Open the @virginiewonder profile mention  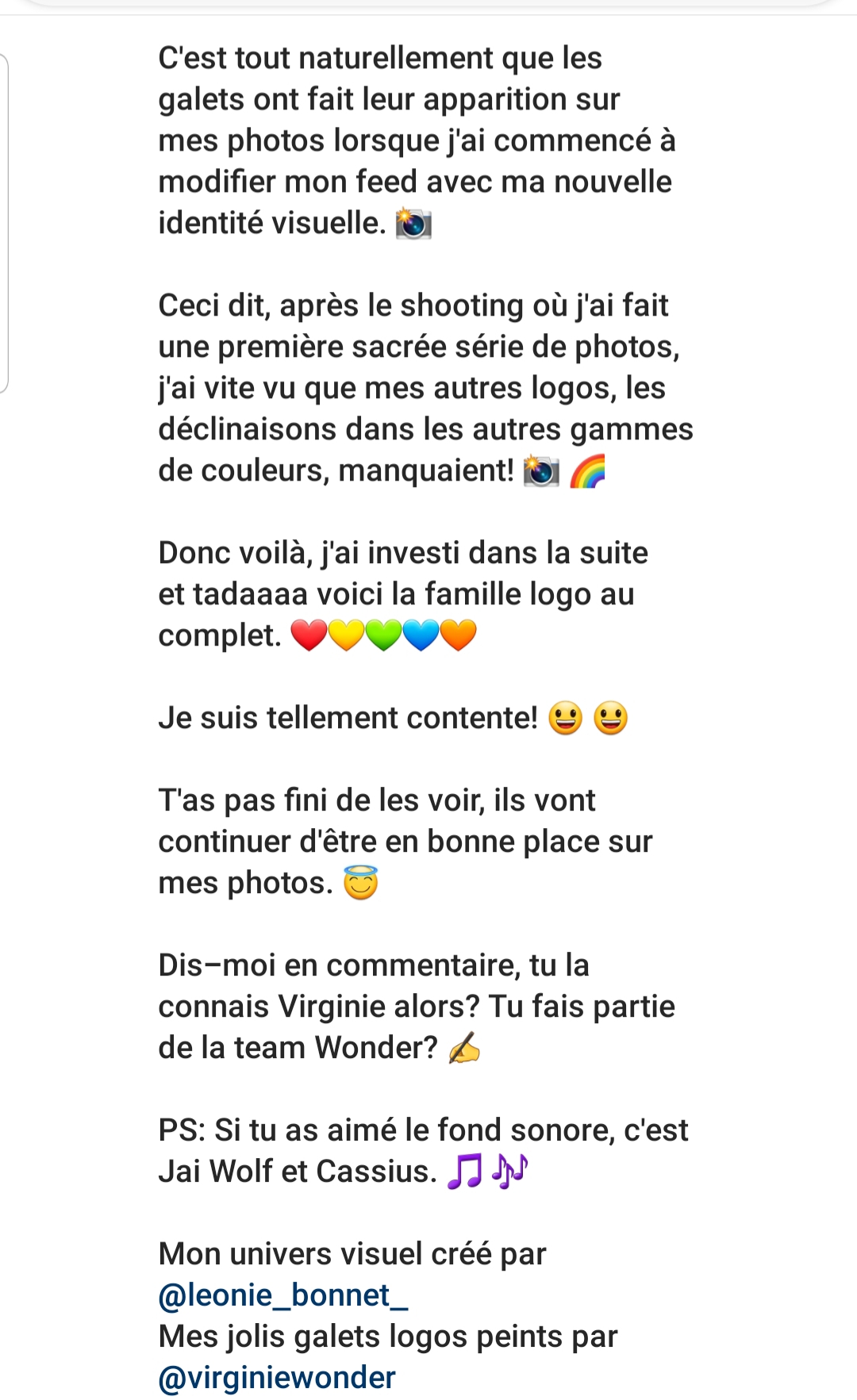point(276,1378)
